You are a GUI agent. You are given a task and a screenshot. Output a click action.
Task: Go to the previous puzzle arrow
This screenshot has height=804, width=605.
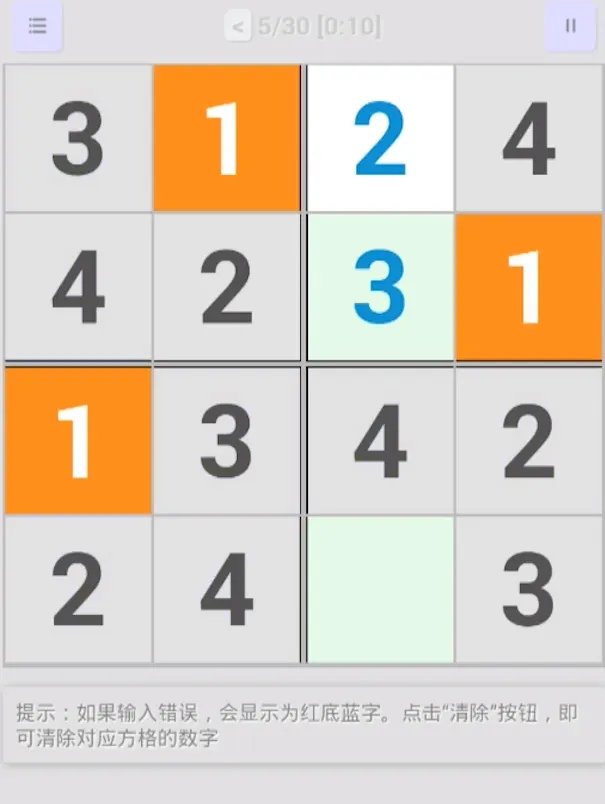[237, 27]
